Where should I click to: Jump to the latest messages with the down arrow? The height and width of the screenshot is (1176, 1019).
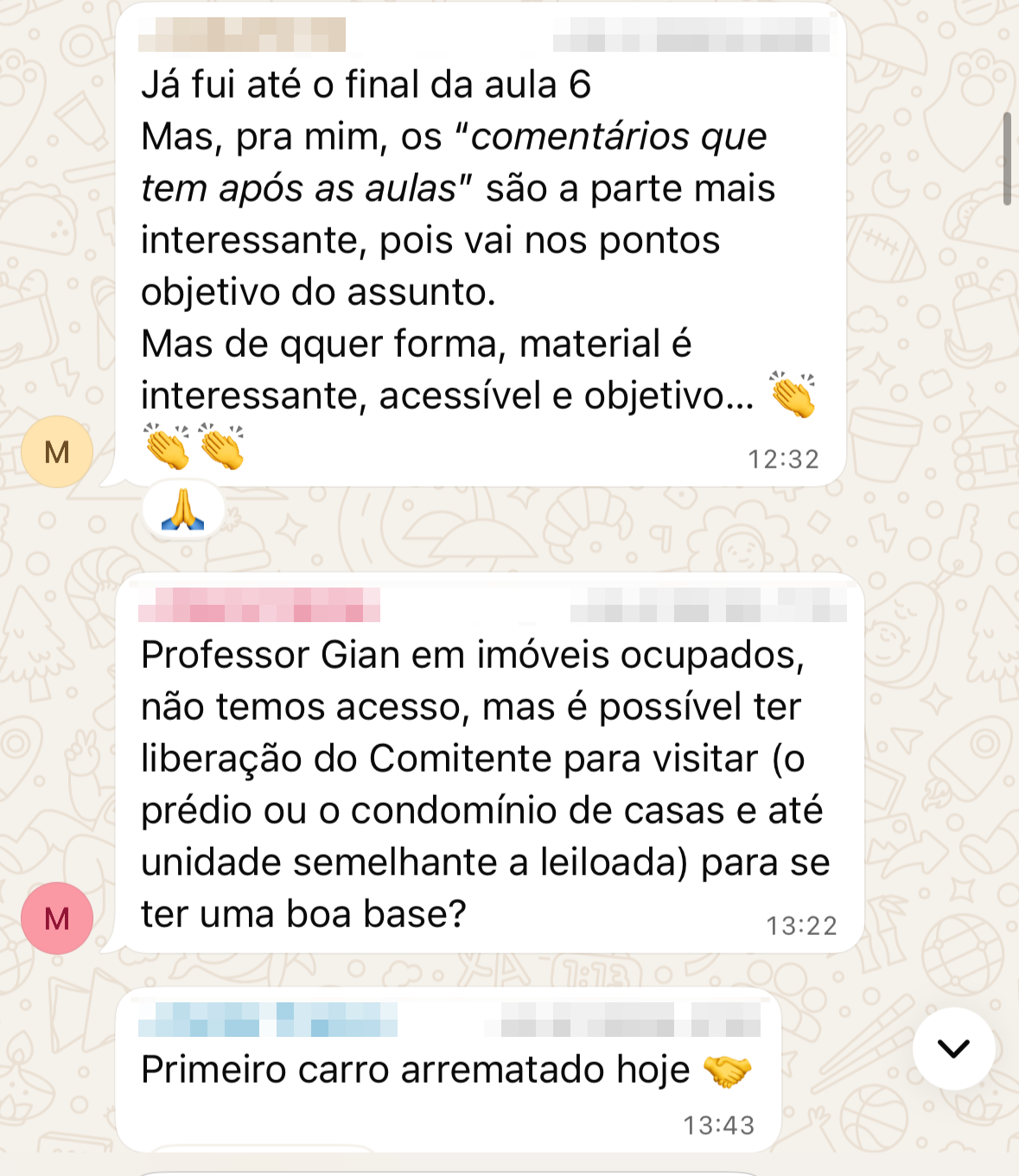point(953,1048)
